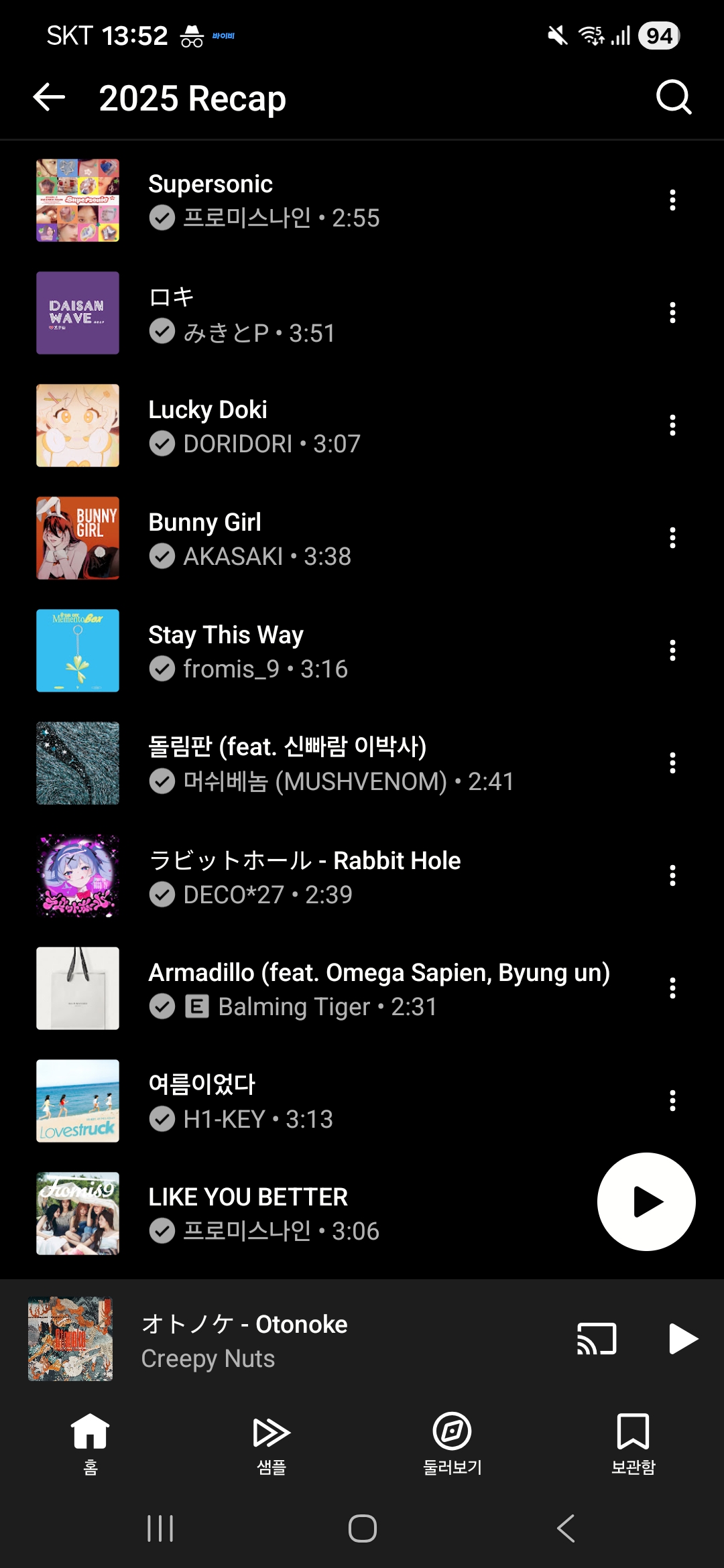Play 여름이었다 by H1-KEY
This screenshot has height=1568, width=724.
[335, 1101]
